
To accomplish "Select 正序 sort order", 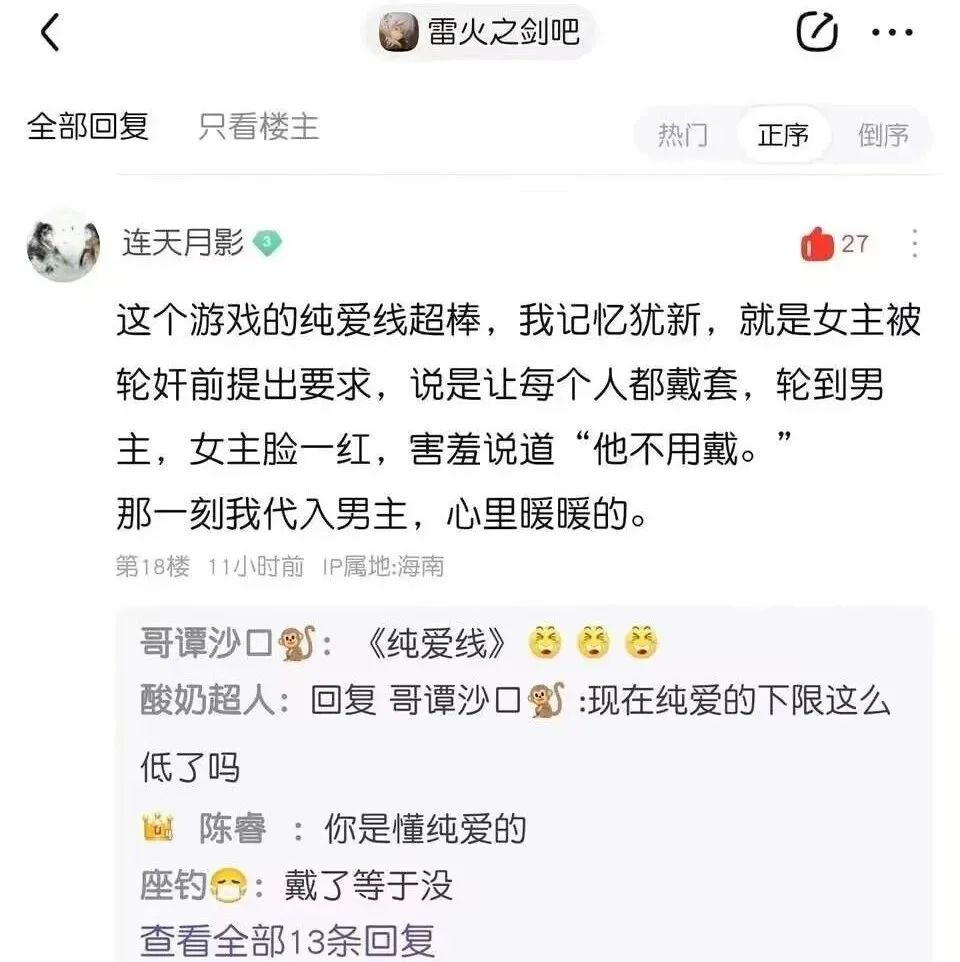I will pos(783,135).
